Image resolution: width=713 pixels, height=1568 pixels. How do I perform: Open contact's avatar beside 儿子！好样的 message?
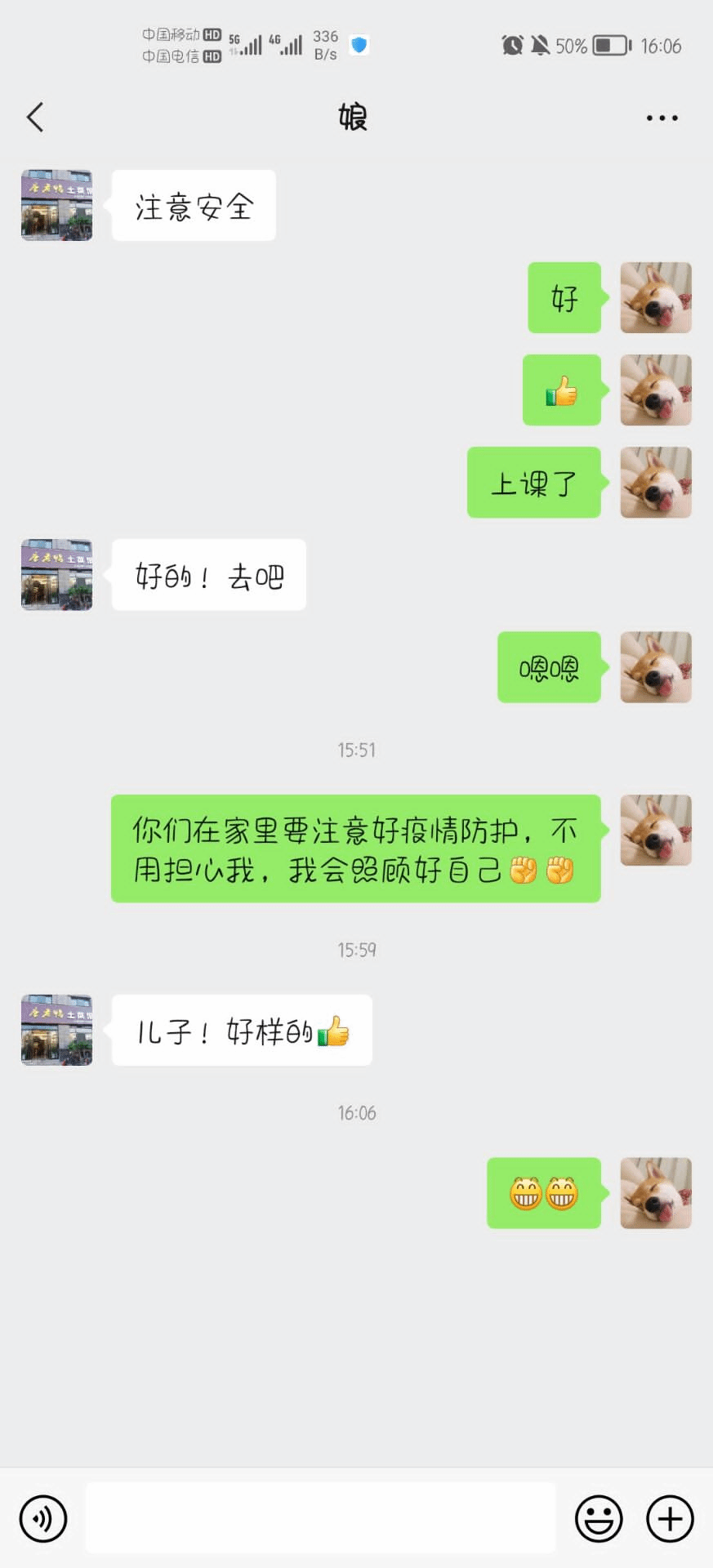pyautogui.click(x=56, y=1030)
